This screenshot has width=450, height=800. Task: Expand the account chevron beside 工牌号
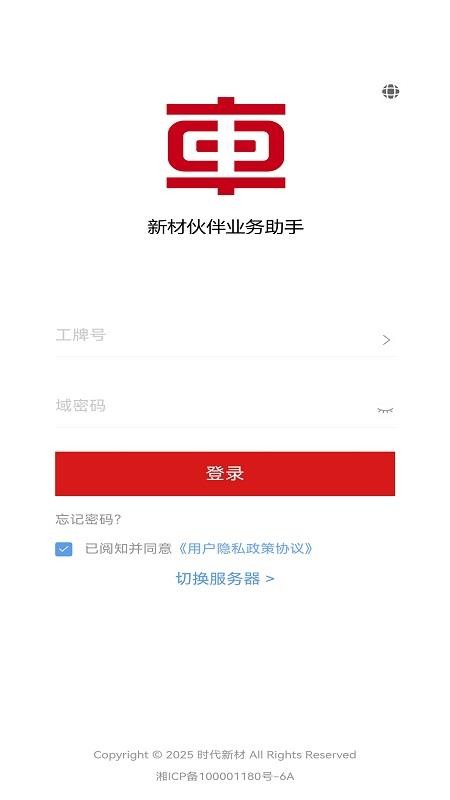tap(386, 340)
